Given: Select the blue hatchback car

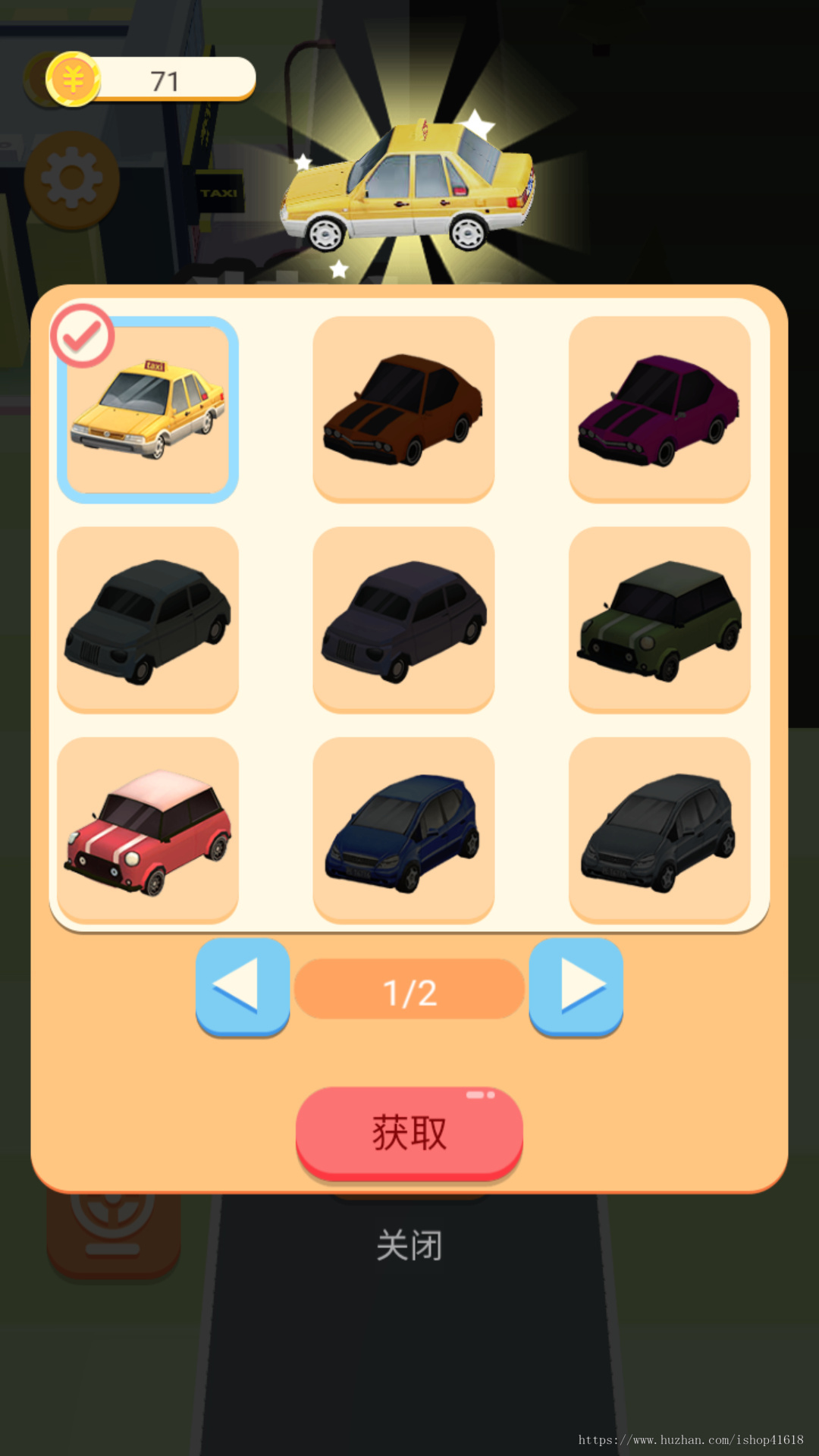Looking at the screenshot, I should click(403, 830).
